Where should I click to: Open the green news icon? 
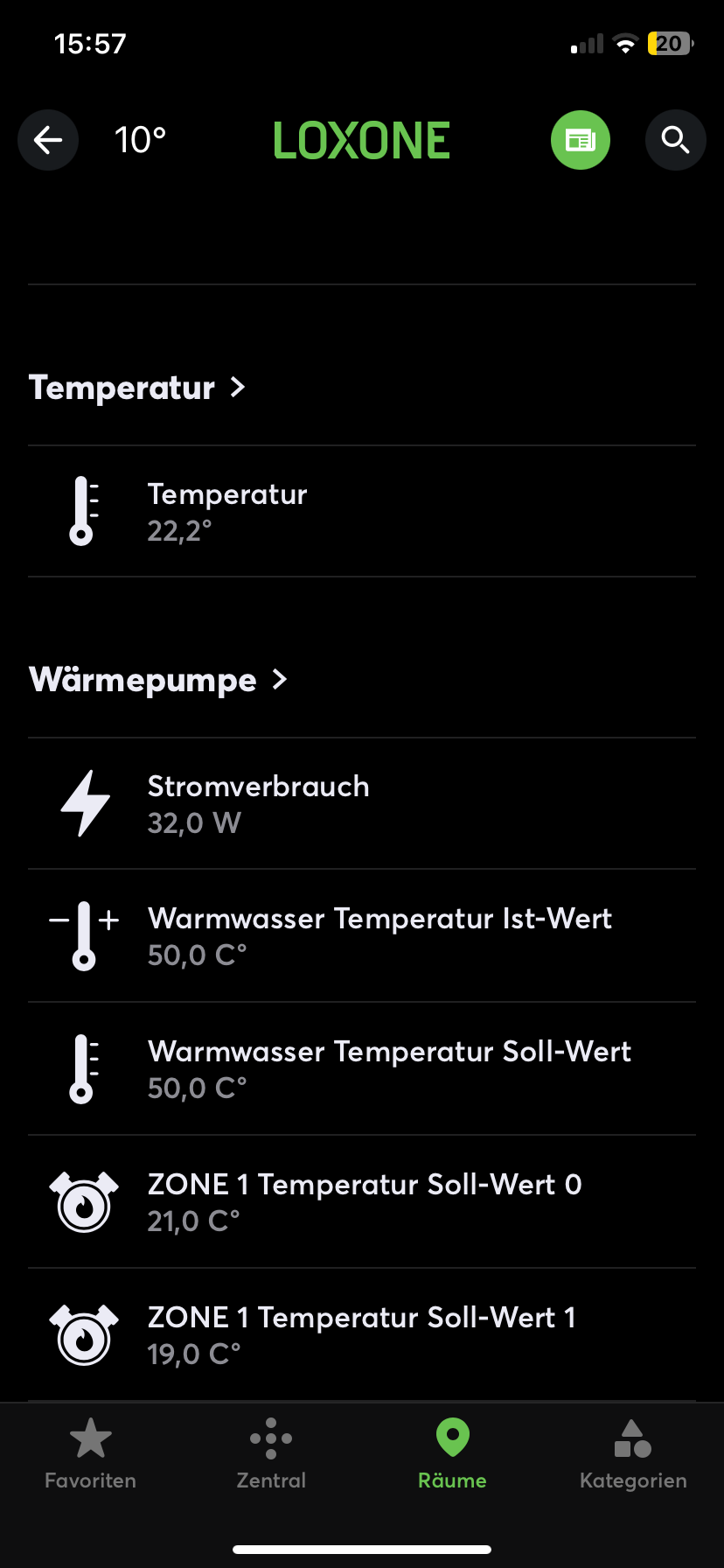point(581,140)
